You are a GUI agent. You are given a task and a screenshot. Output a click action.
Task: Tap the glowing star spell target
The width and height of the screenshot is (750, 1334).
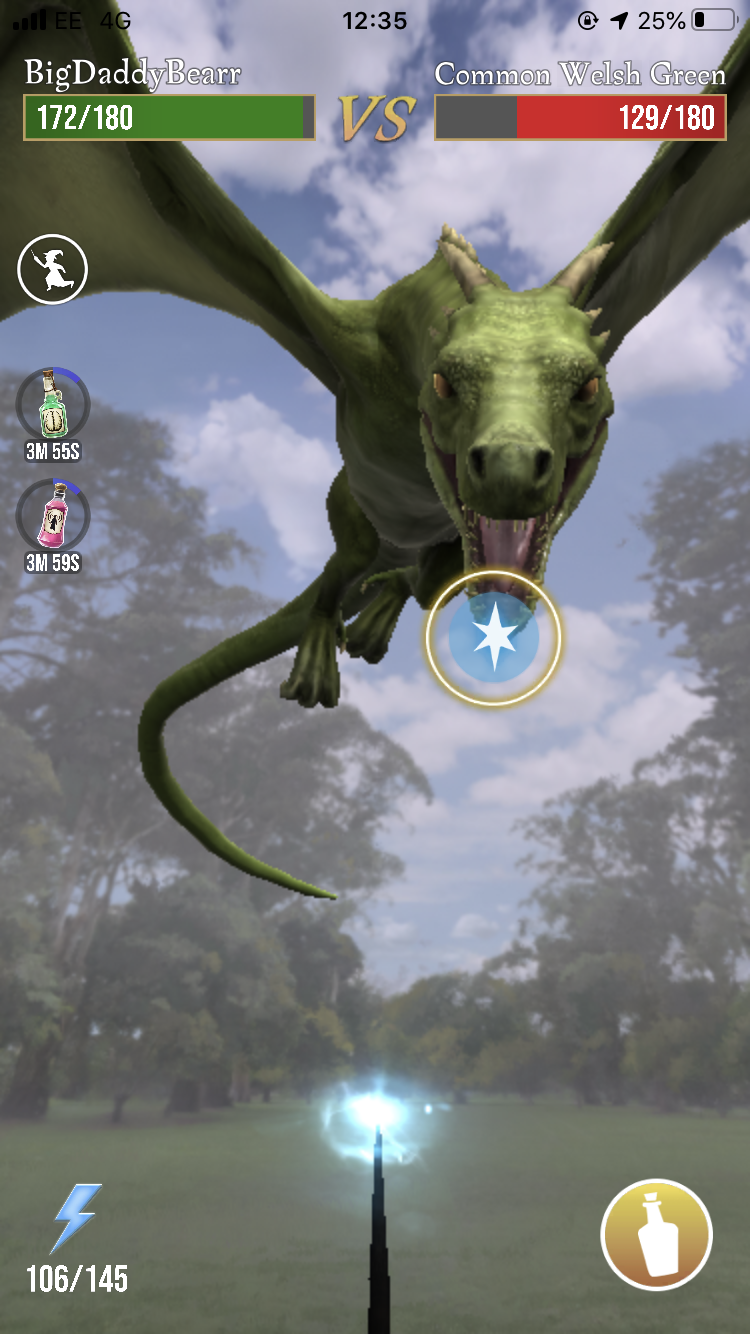(493, 637)
